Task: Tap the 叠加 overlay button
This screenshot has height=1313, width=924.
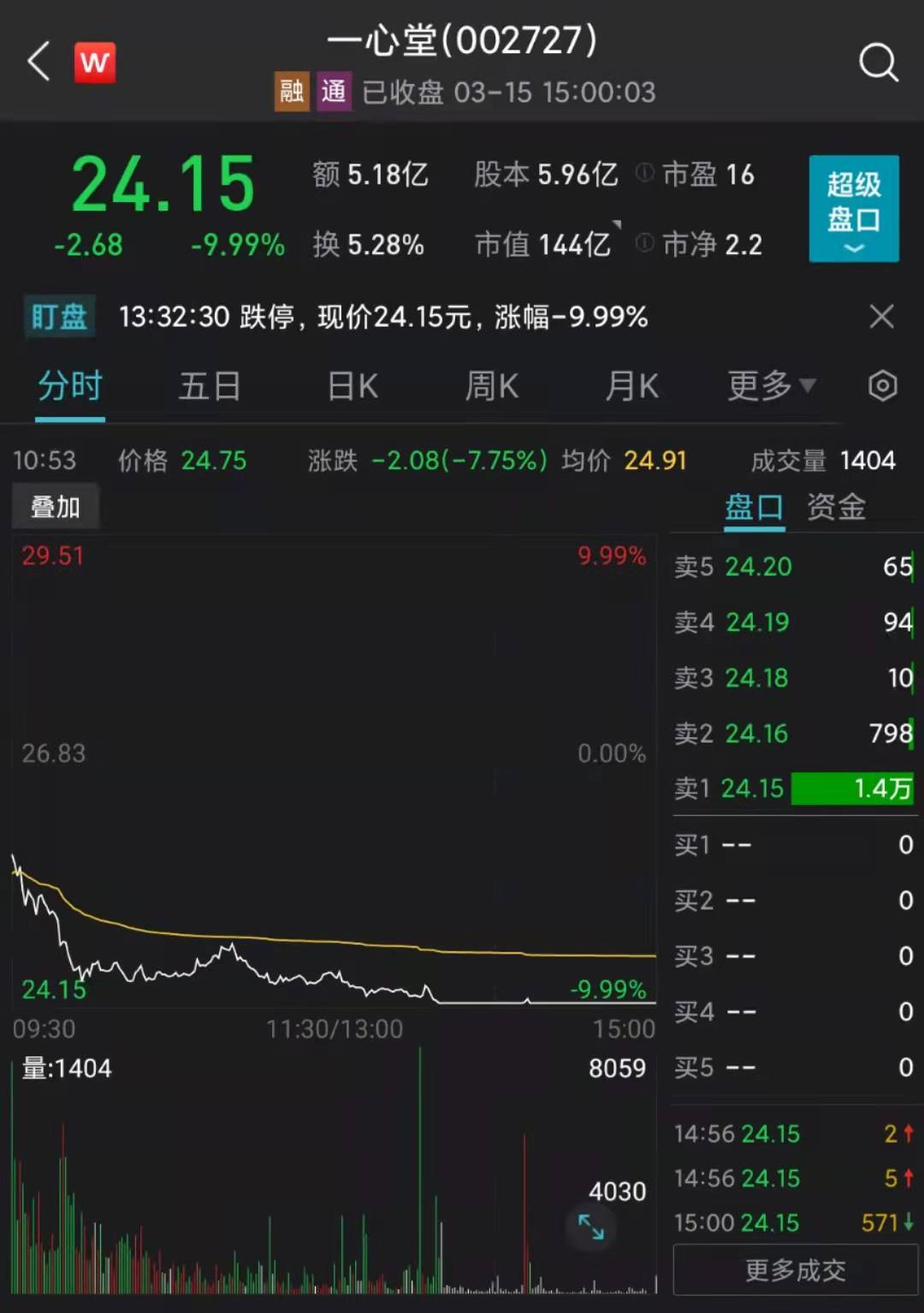Action: tap(56, 507)
